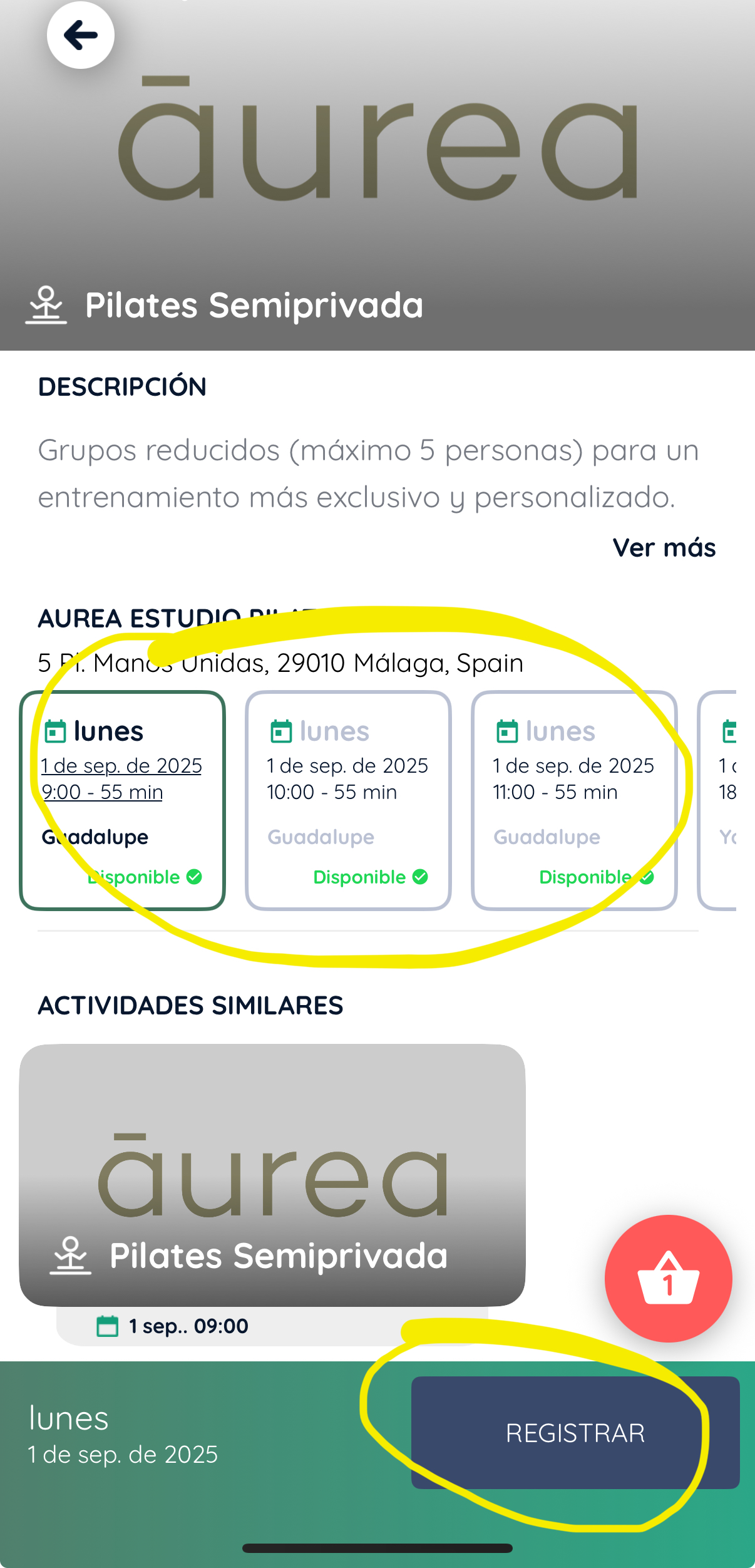
Task: Select the lunes 9:00 class slot
Action: coord(123,800)
